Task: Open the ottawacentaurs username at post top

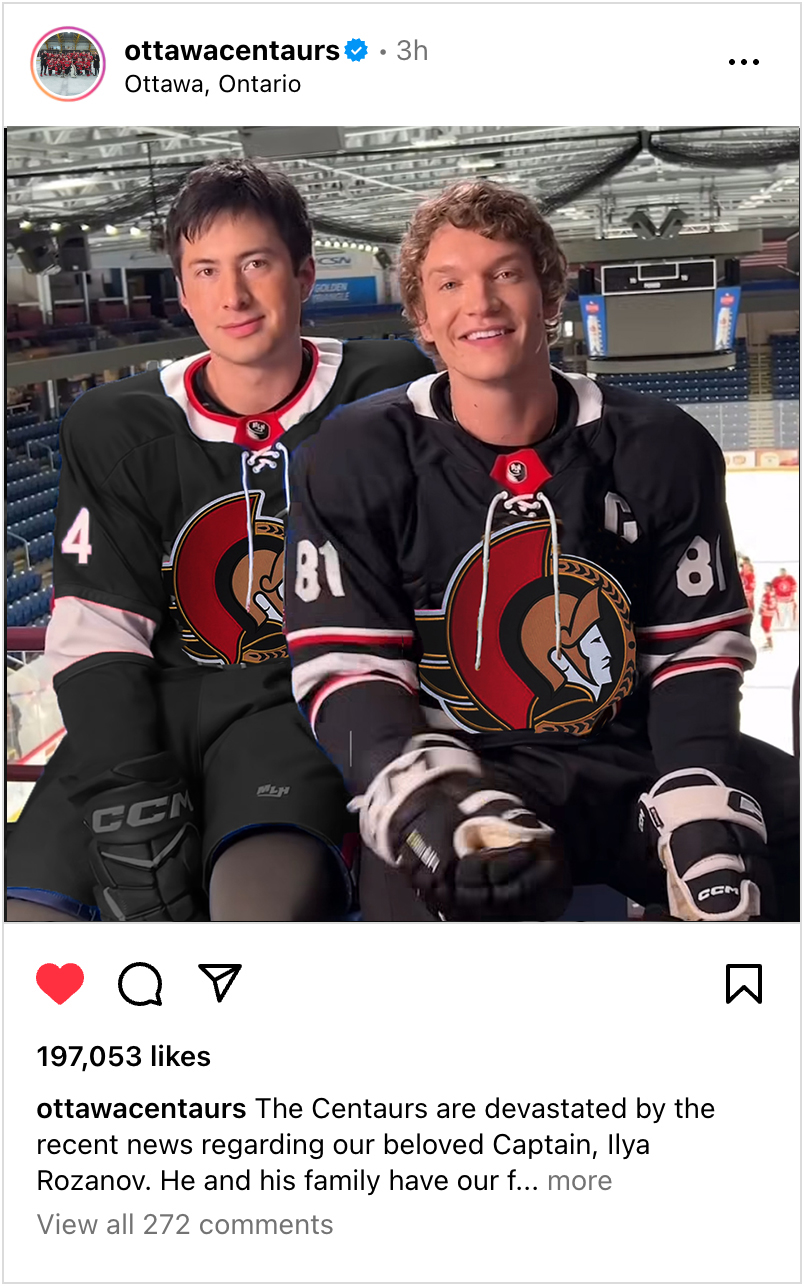Action: (x=232, y=50)
